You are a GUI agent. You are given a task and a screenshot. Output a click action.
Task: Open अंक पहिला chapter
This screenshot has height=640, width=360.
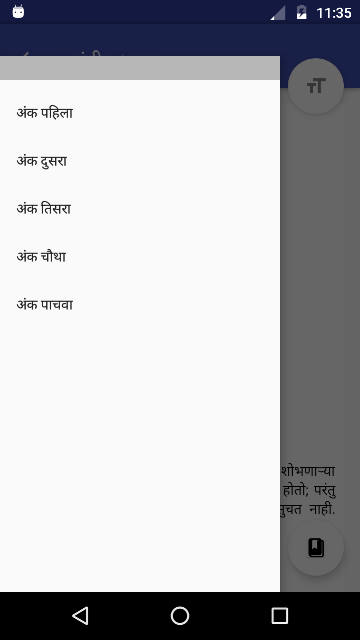[x=140, y=113]
